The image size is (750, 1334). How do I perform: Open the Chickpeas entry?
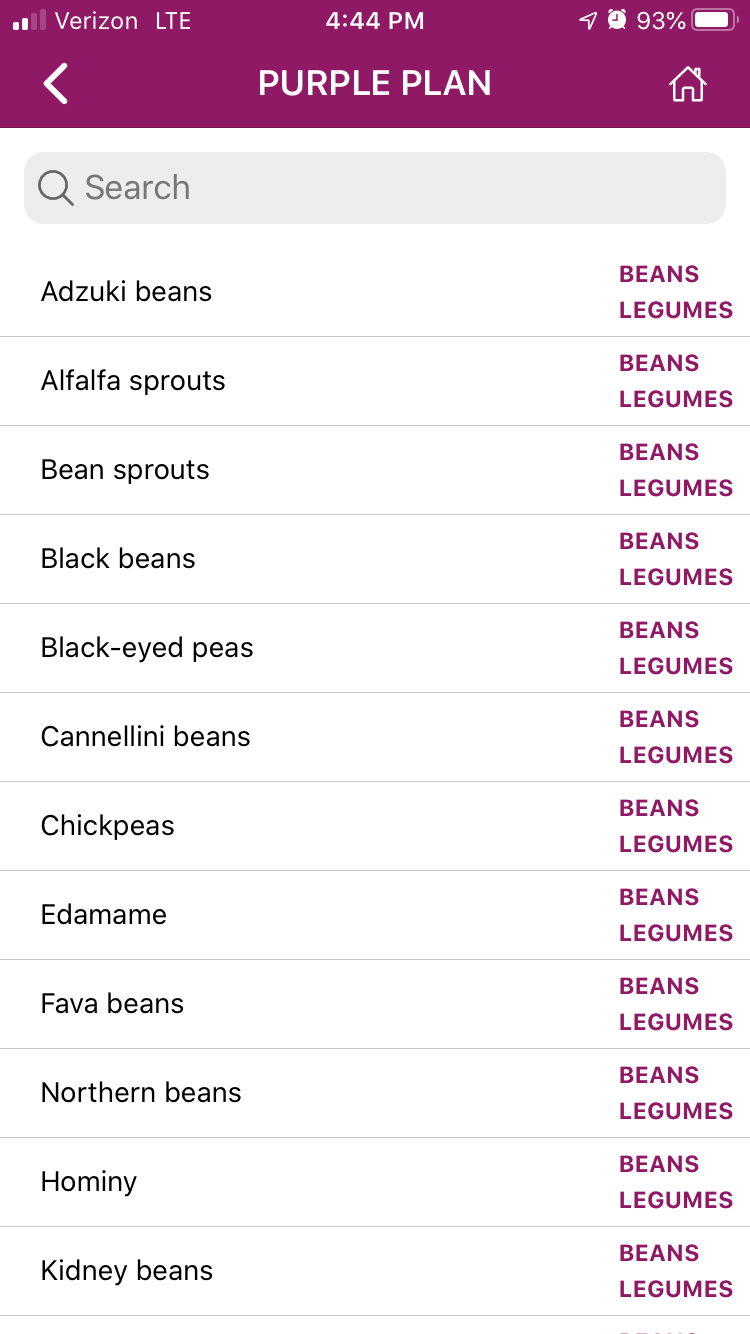point(375,826)
